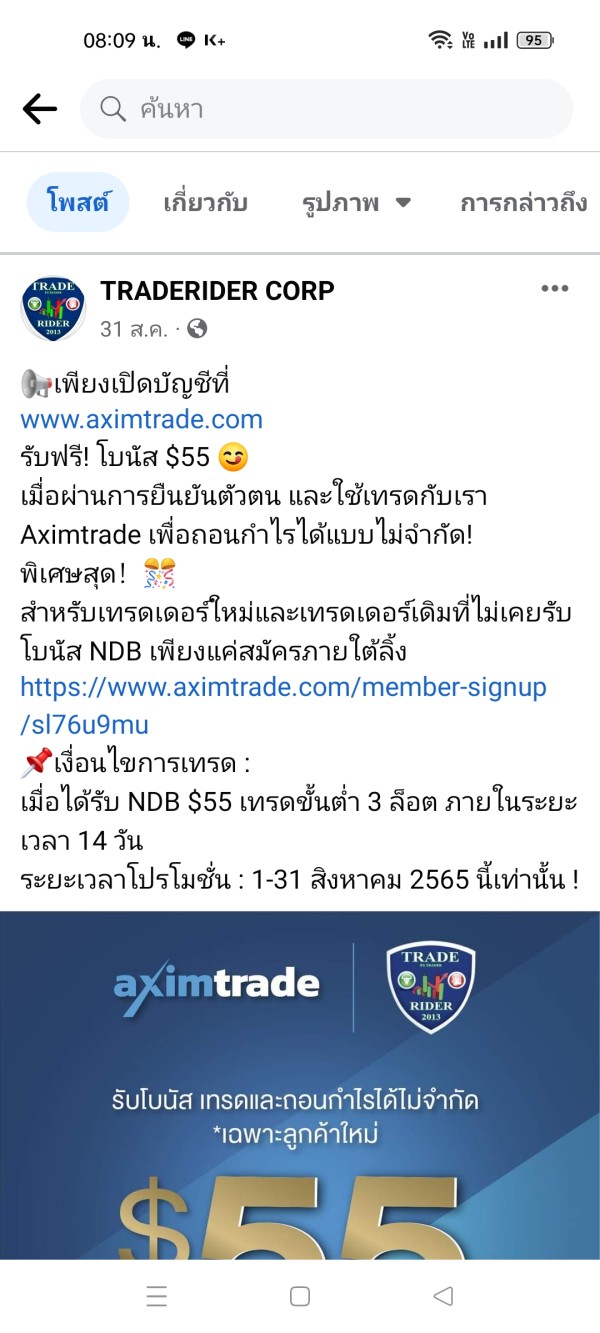The width and height of the screenshot is (600, 1333).
Task: View the aximtrade $55 bonus image
Action: (300, 1085)
